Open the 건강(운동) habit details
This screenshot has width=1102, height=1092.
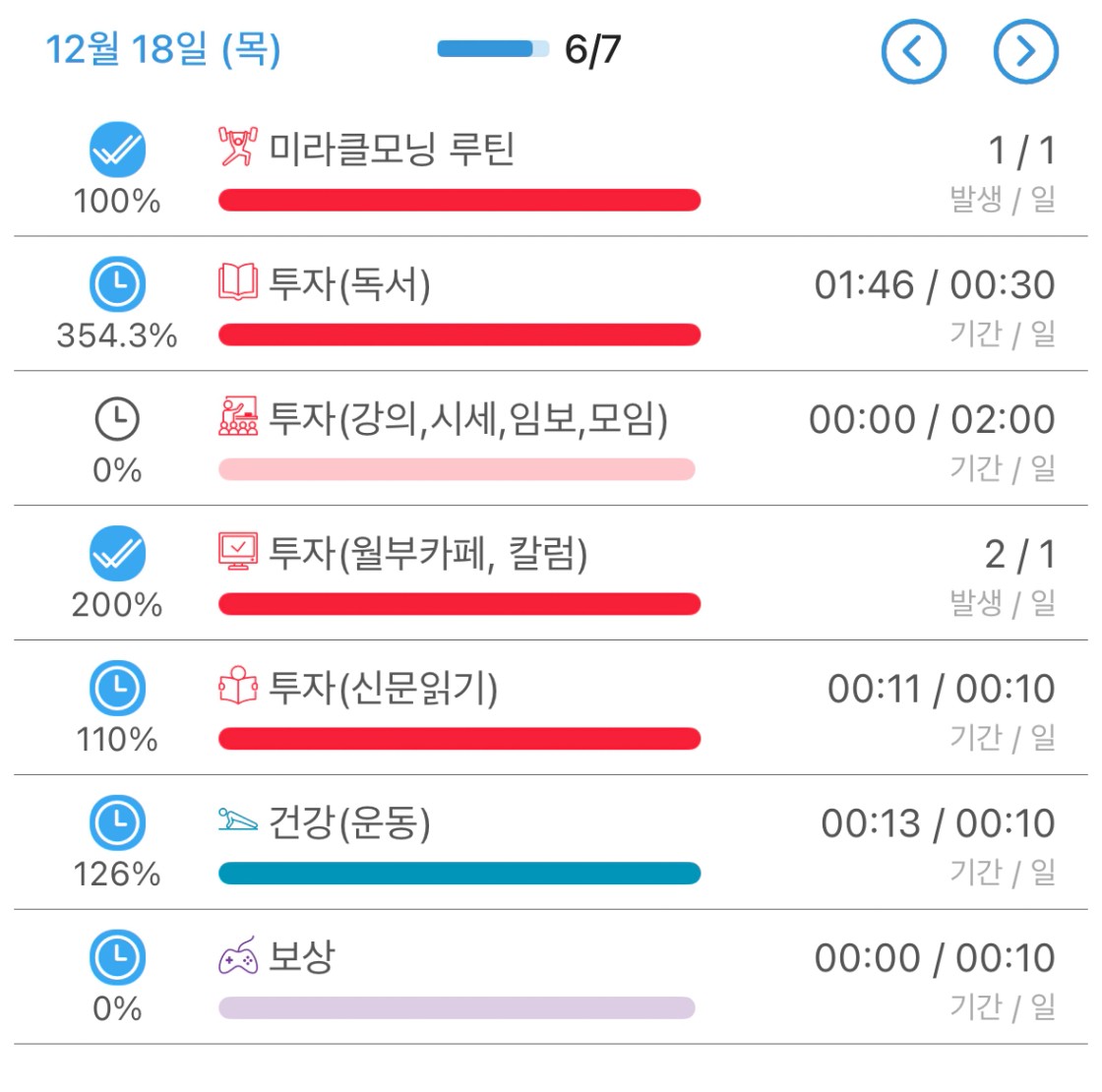point(350,823)
